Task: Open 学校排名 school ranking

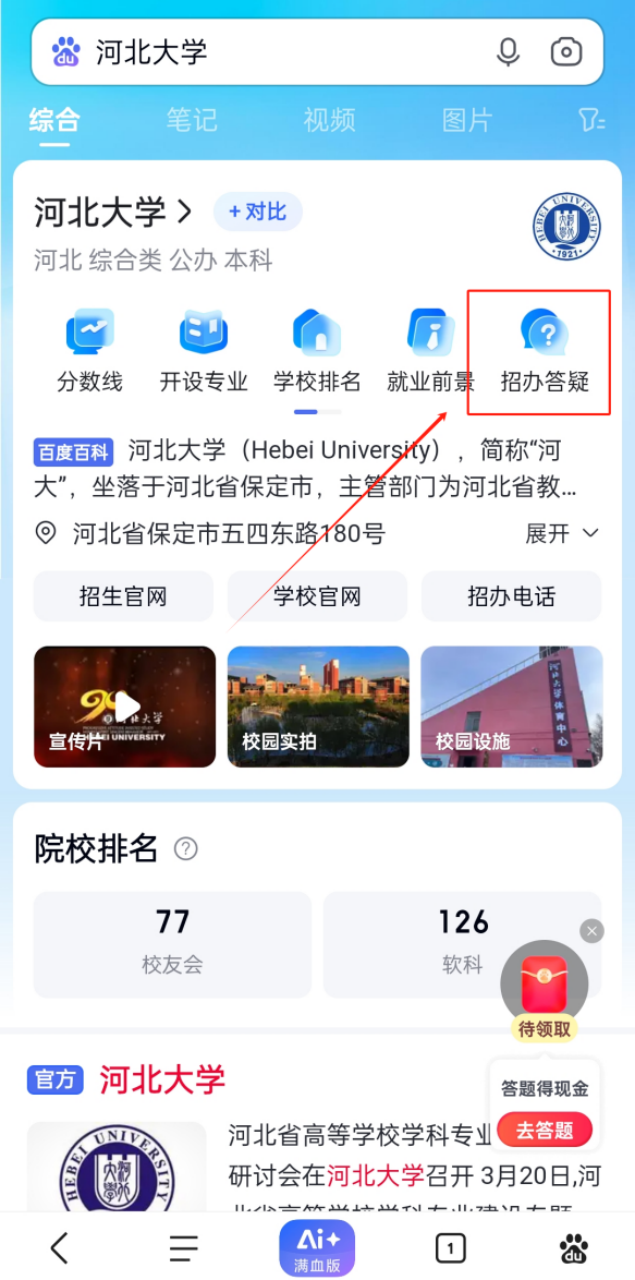Action: [x=317, y=352]
